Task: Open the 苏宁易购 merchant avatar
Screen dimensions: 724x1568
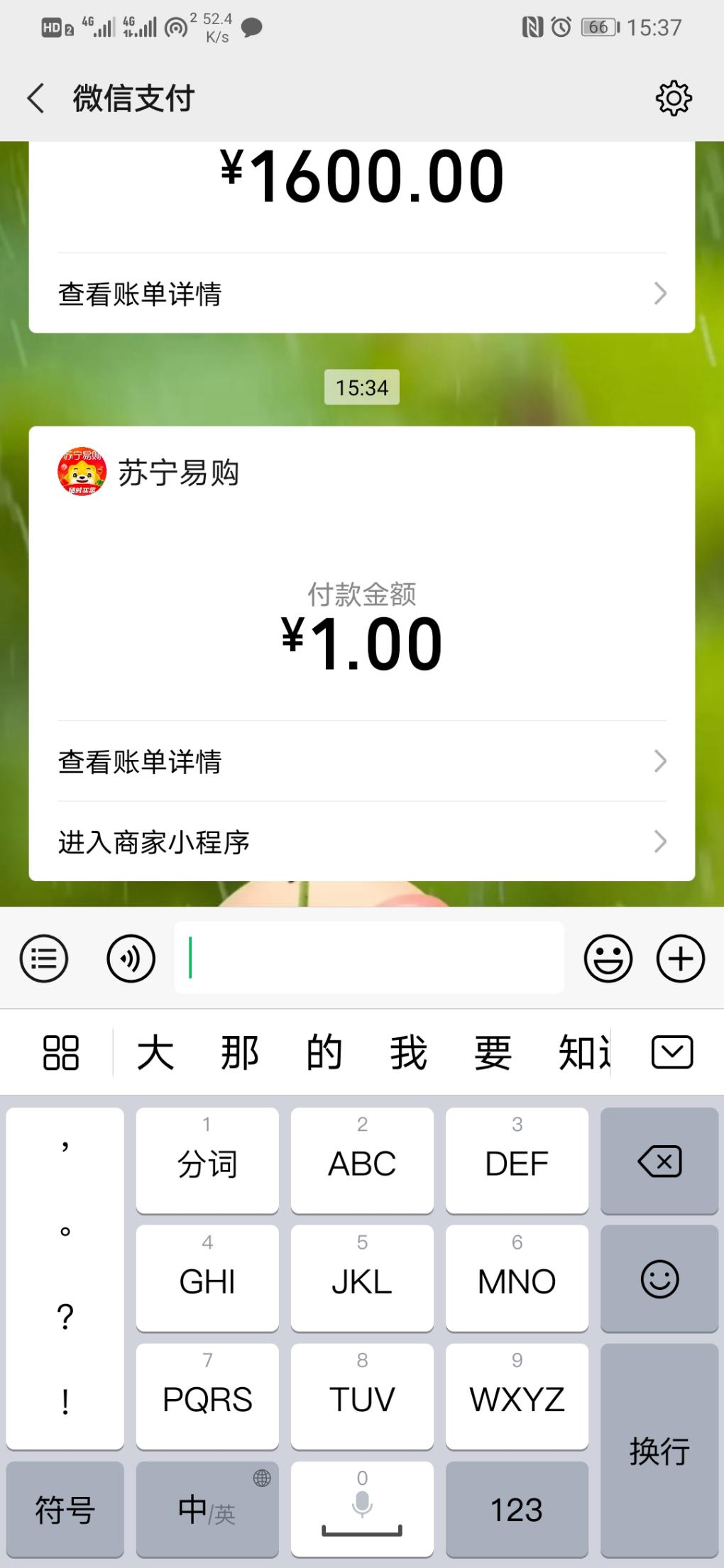Action: (x=82, y=472)
